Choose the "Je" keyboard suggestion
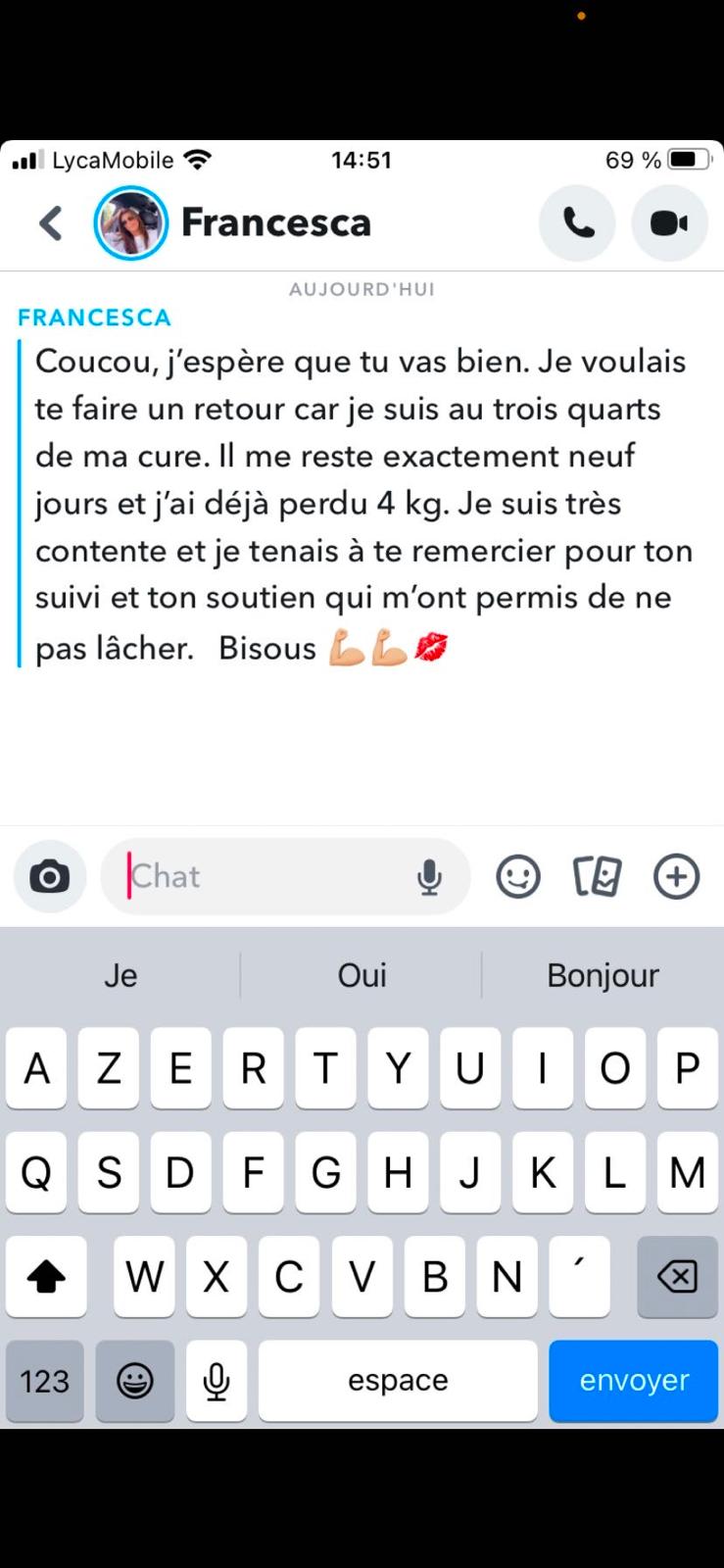The height and width of the screenshot is (1568, 724). (121, 975)
